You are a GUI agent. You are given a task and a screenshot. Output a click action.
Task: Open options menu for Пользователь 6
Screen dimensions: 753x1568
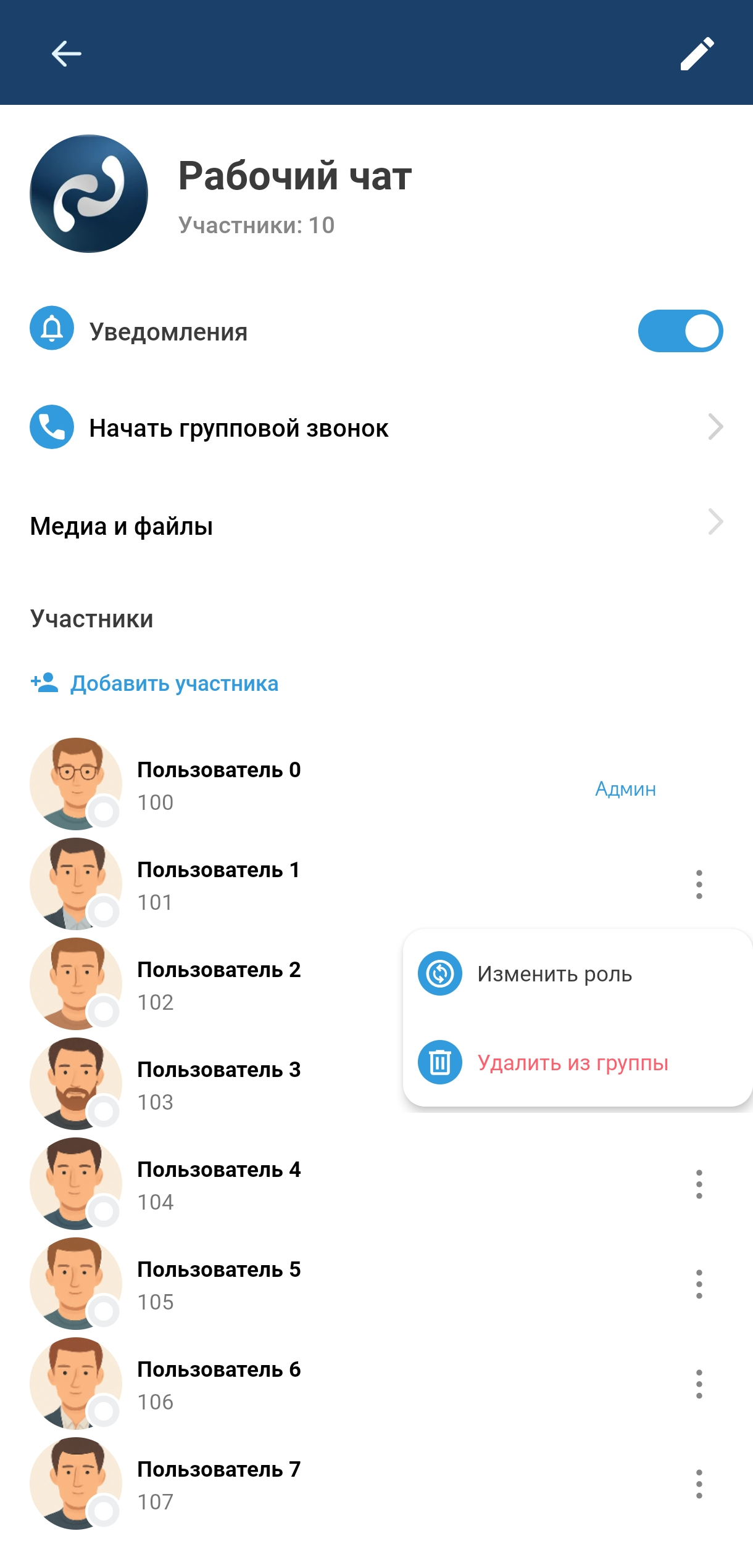[699, 1384]
